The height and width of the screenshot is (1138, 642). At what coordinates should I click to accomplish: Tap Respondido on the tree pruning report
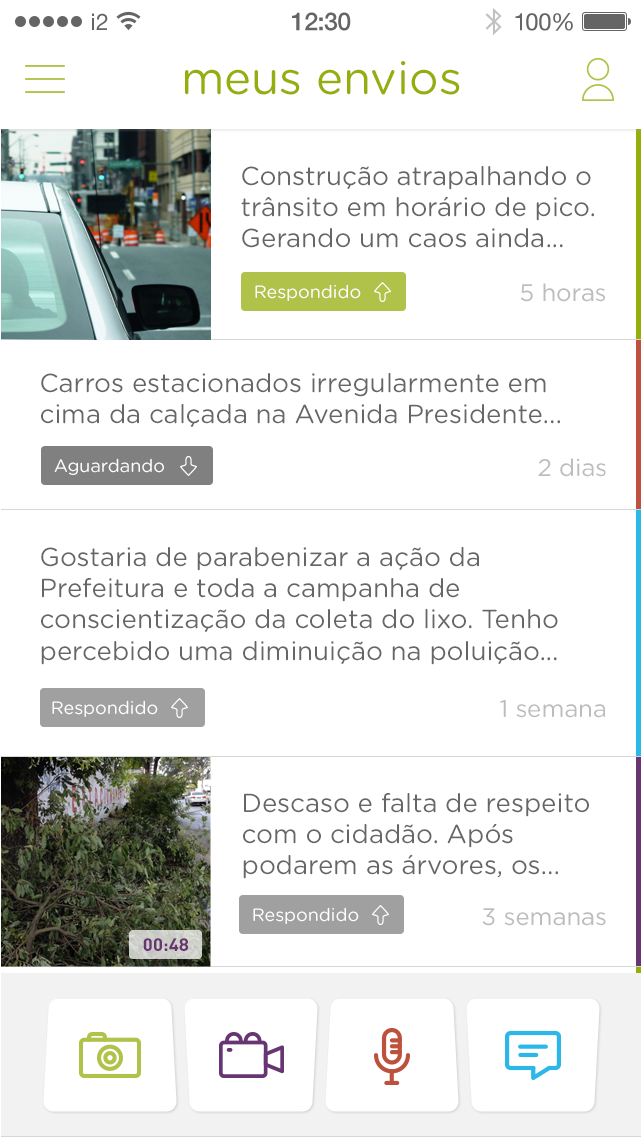point(321,915)
